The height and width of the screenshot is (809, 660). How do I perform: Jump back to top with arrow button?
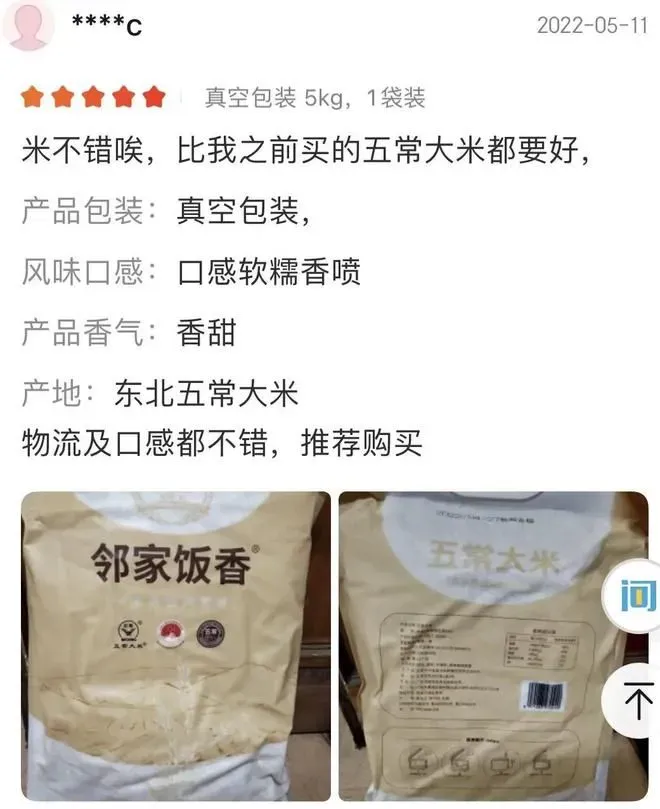(x=636, y=699)
